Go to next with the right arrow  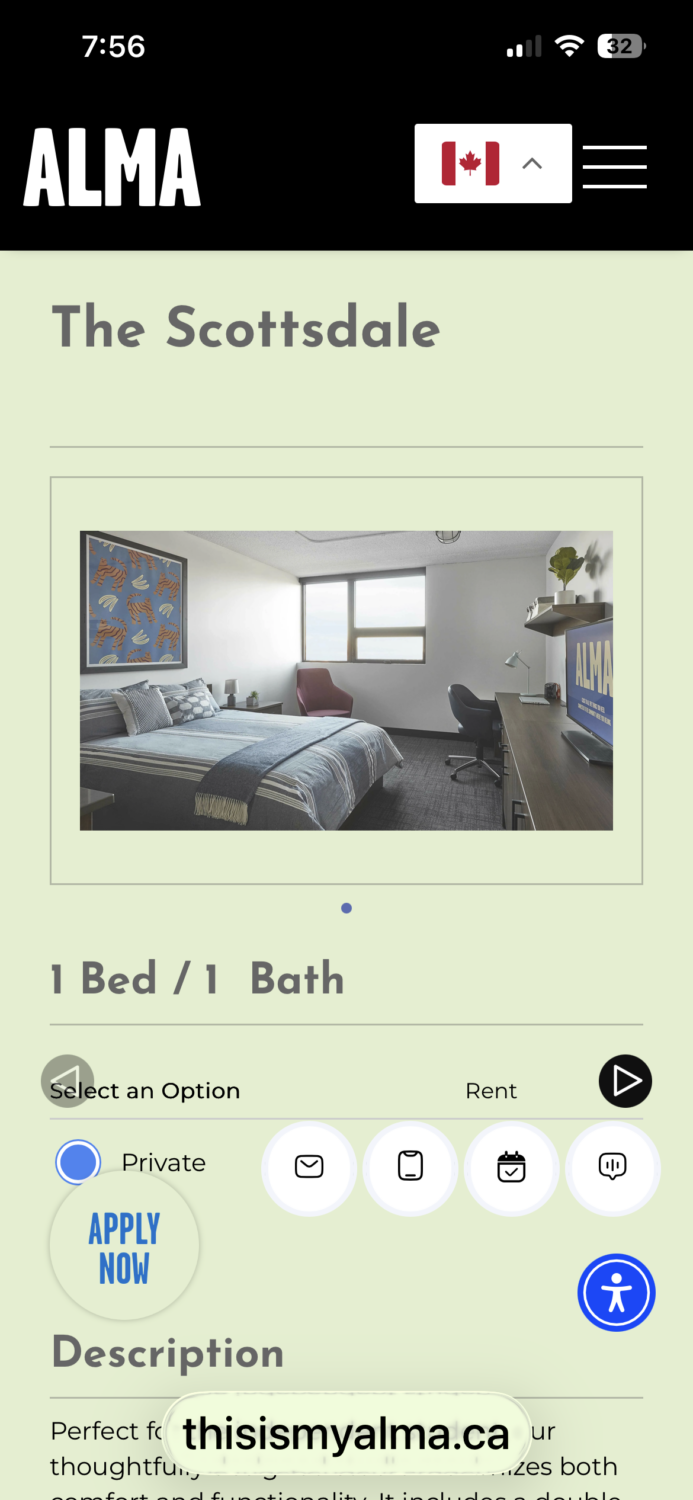coord(625,1081)
